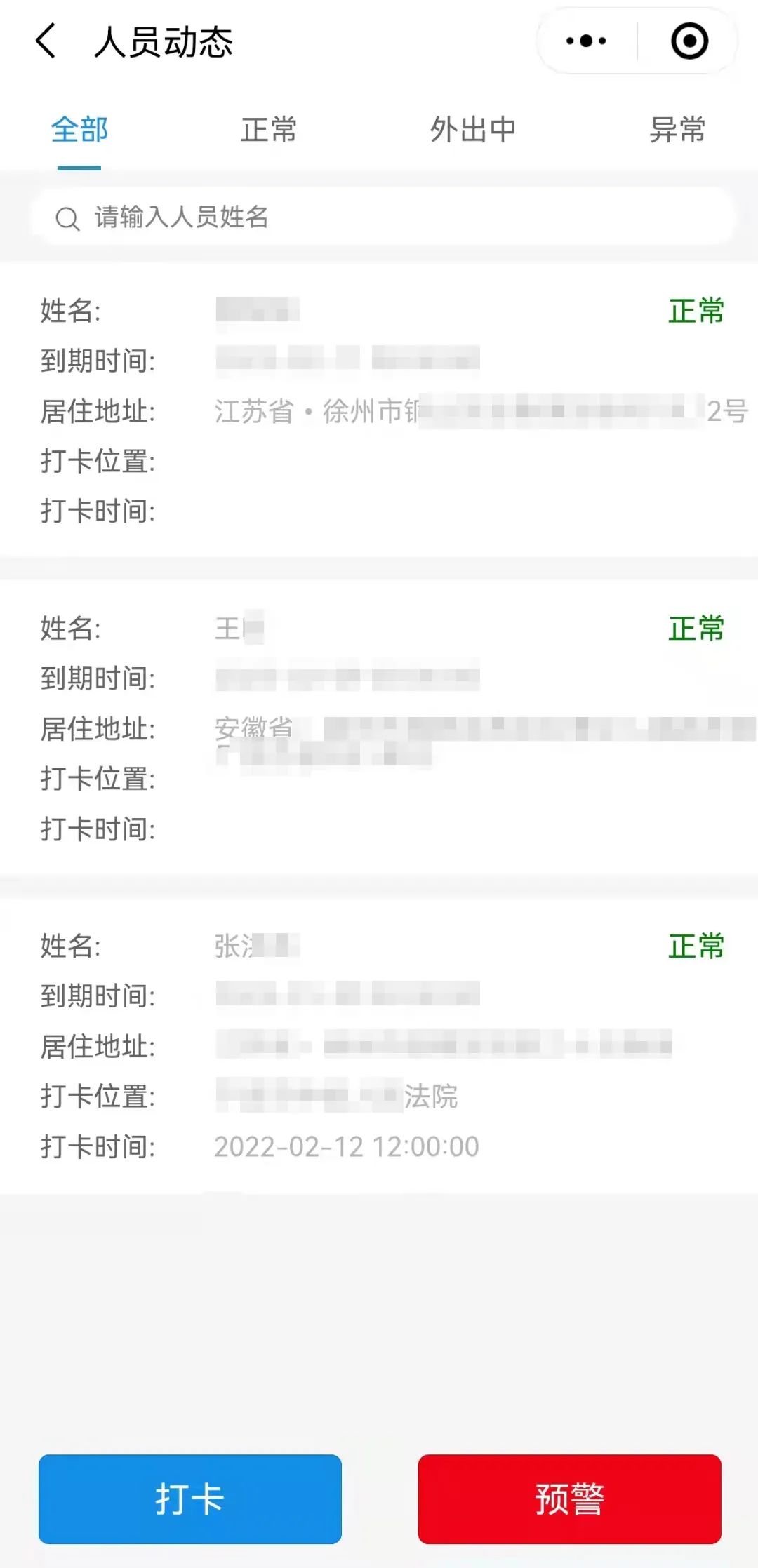
Task: Go back from 人员动态 page
Action: click(46, 41)
